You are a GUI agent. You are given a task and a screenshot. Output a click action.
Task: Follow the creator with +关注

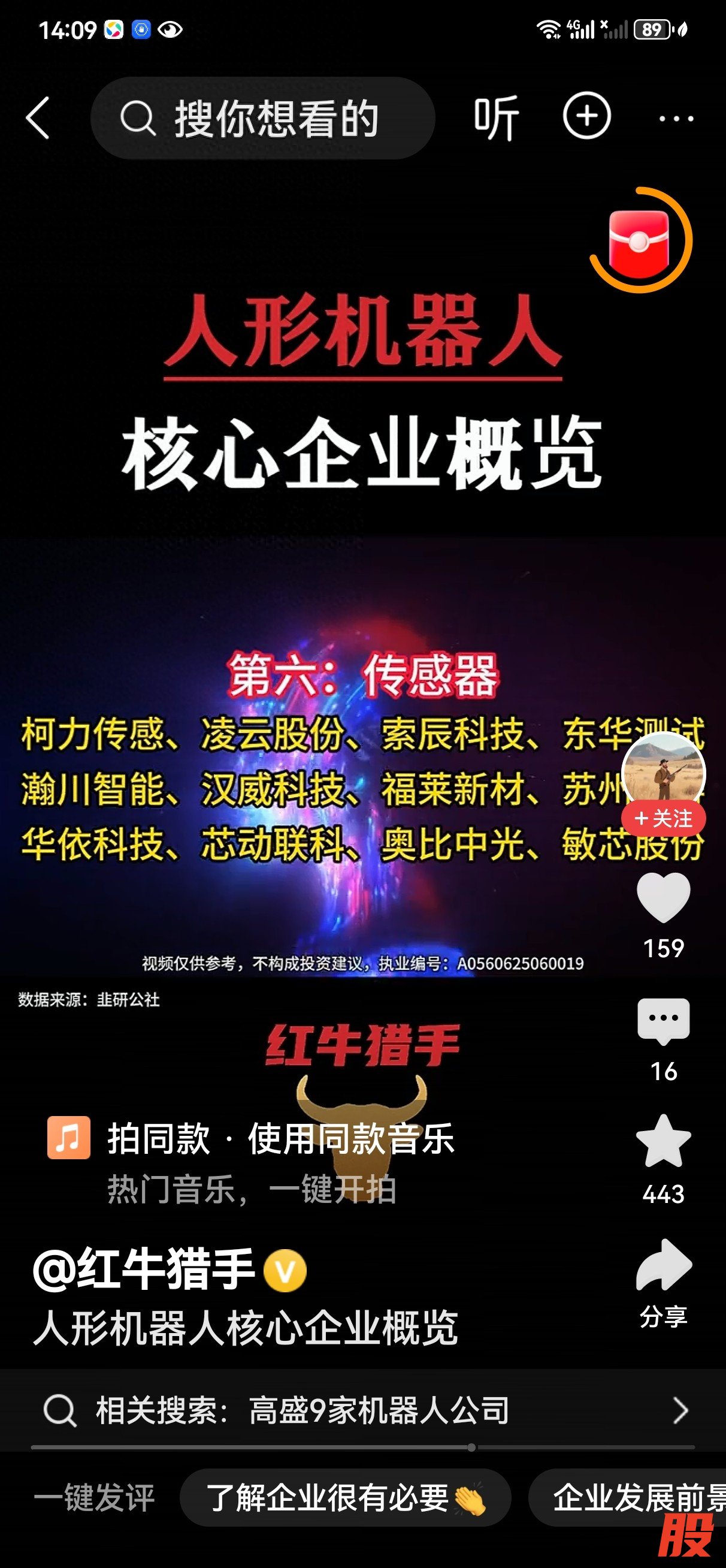pyautogui.click(x=663, y=819)
